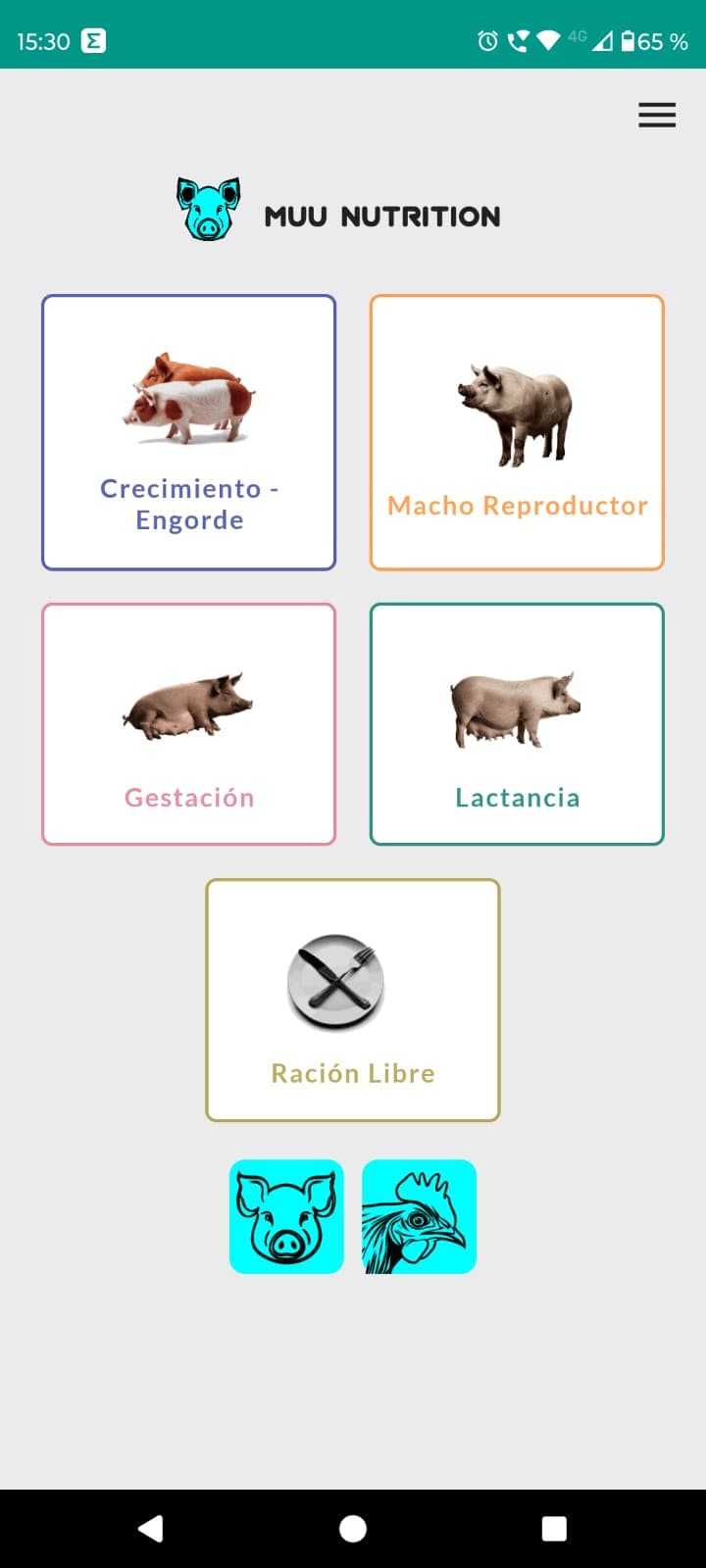The image size is (706, 1568).
Task: Select the plate and cutlery Ración Libre icon
Action: [335, 983]
